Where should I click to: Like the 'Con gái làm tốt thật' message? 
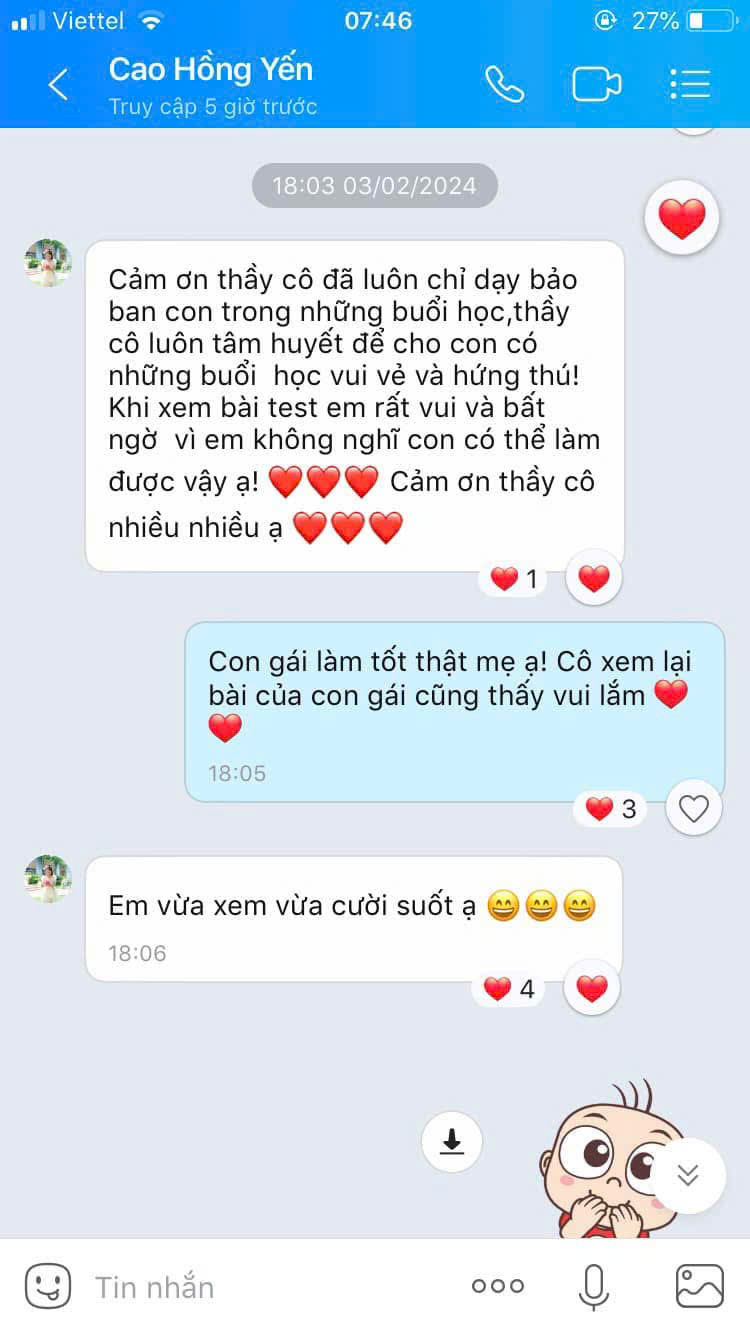pyautogui.click(x=693, y=808)
